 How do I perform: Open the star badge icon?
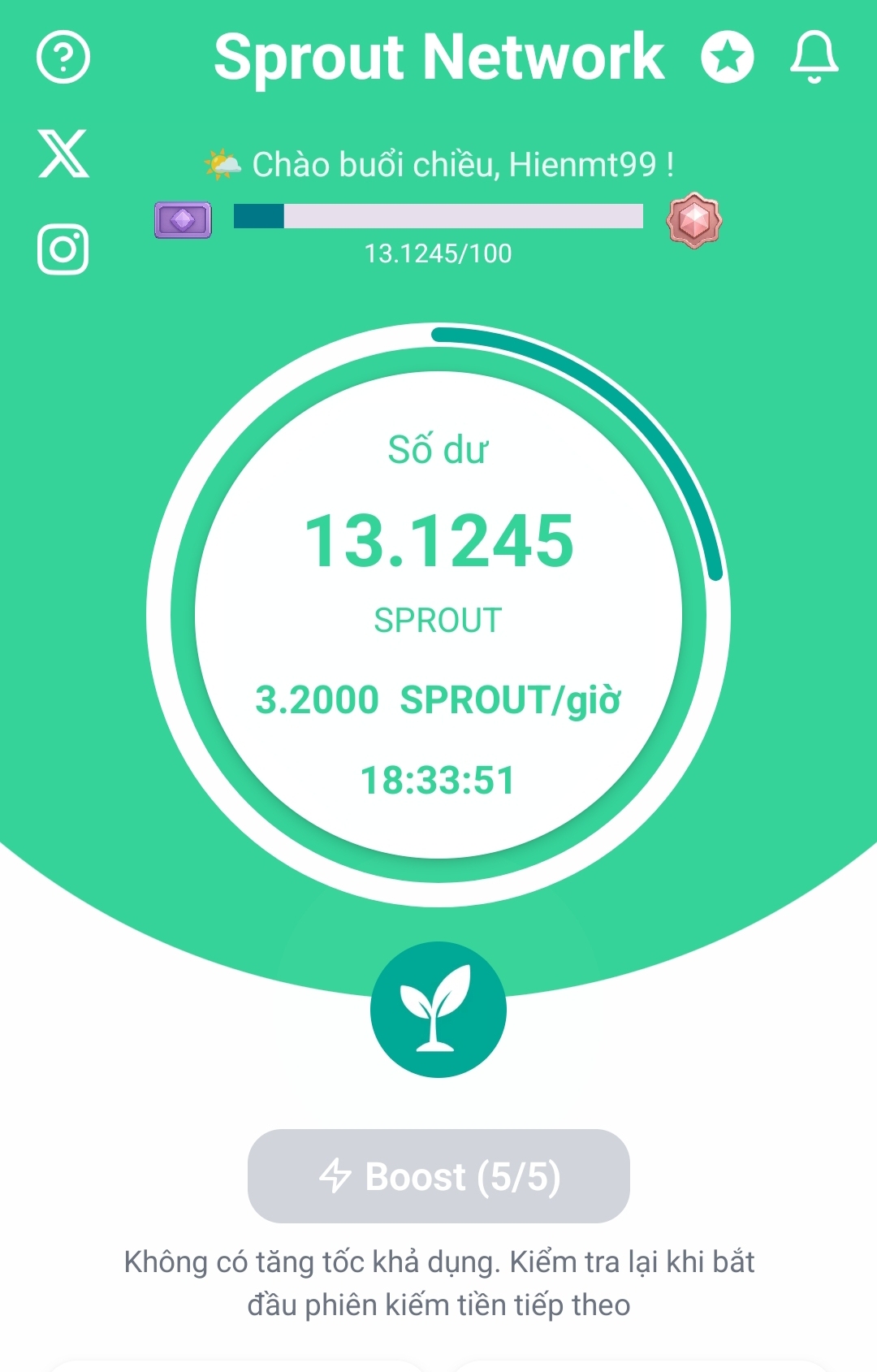pyautogui.click(x=727, y=57)
